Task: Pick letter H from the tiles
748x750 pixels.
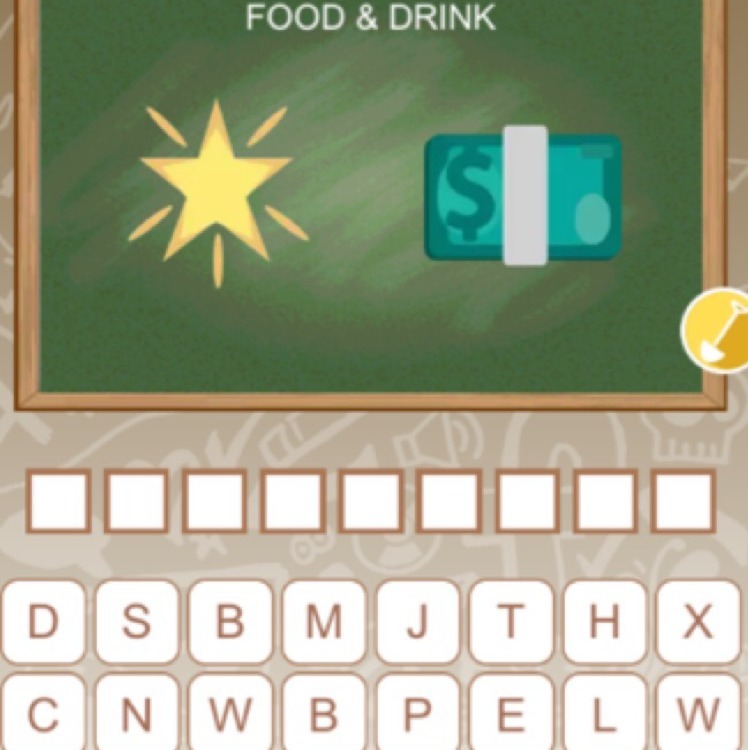Action: click(x=604, y=622)
